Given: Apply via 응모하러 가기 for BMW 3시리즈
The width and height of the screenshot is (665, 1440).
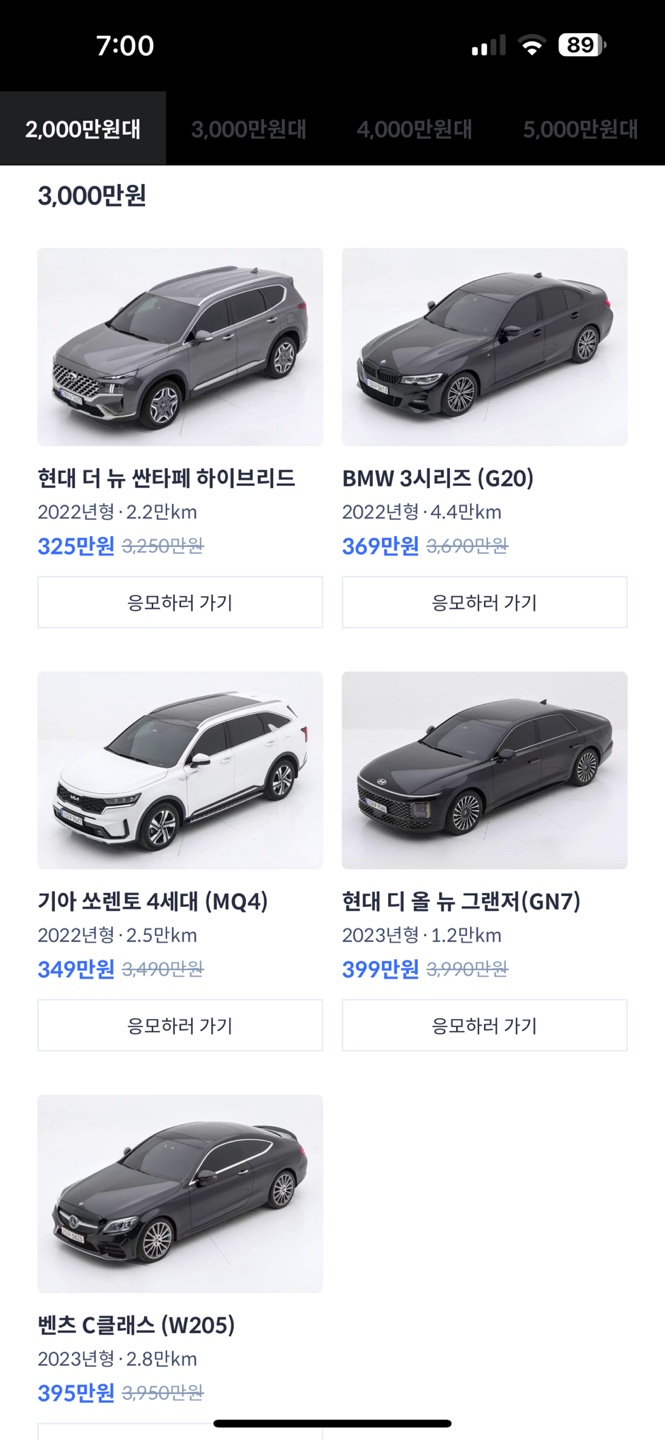Looking at the screenshot, I should pyautogui.click(x=484, y=602).
